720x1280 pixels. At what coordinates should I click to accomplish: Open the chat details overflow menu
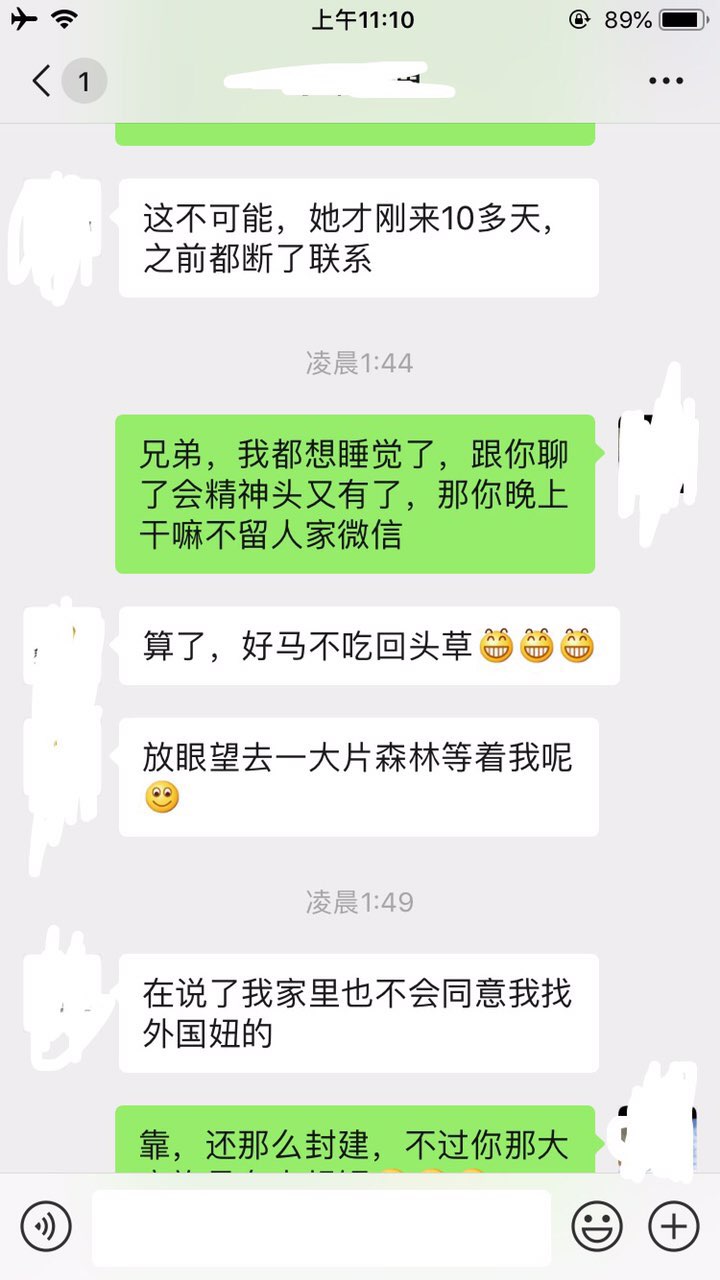click(x=665, y=81)
